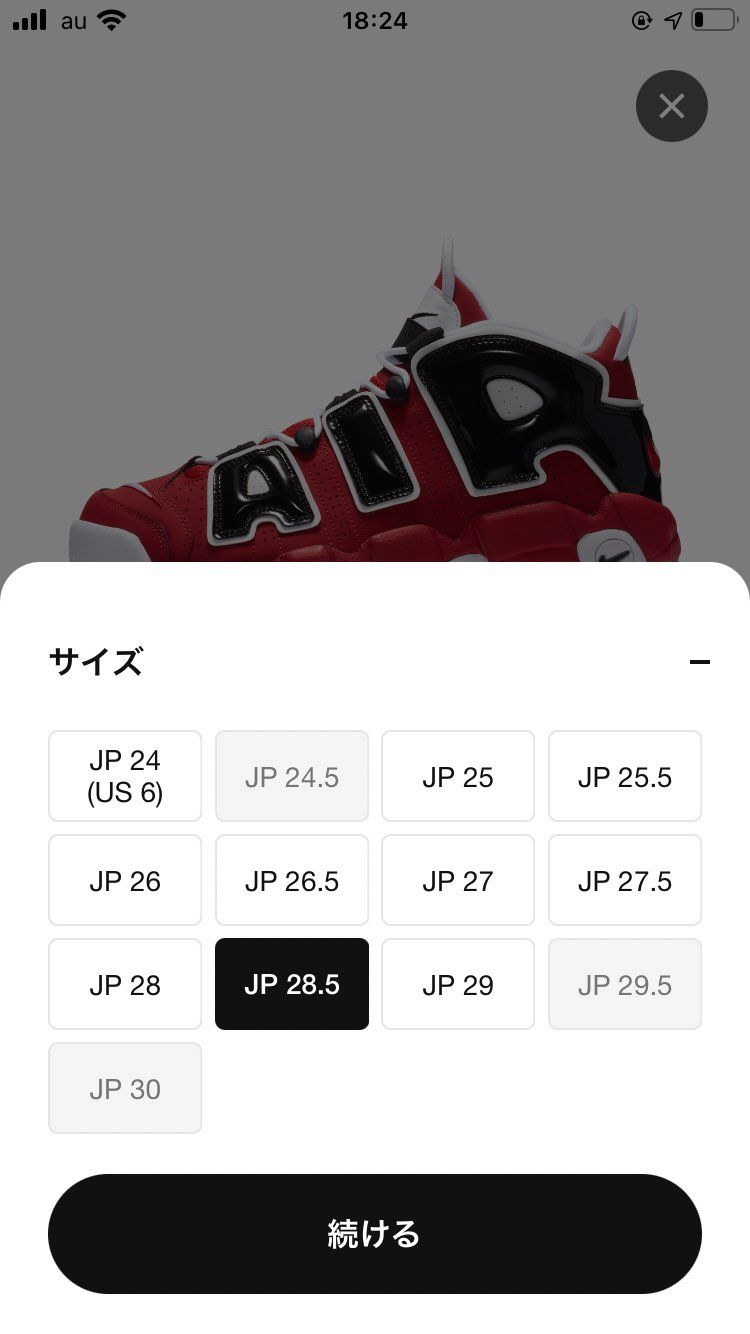Tap the grayed-out JP 30 option
This screenshot has width=750, height=1334.
coord(124,1088)
